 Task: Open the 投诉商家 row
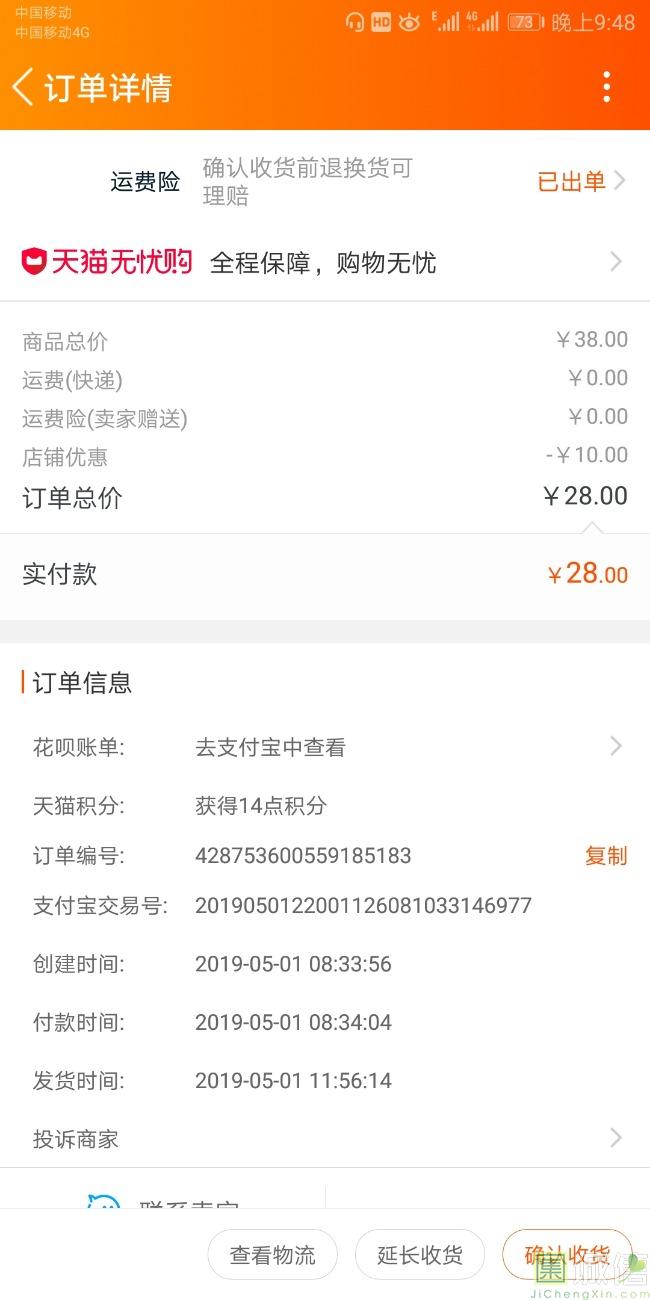[325, 1138]
